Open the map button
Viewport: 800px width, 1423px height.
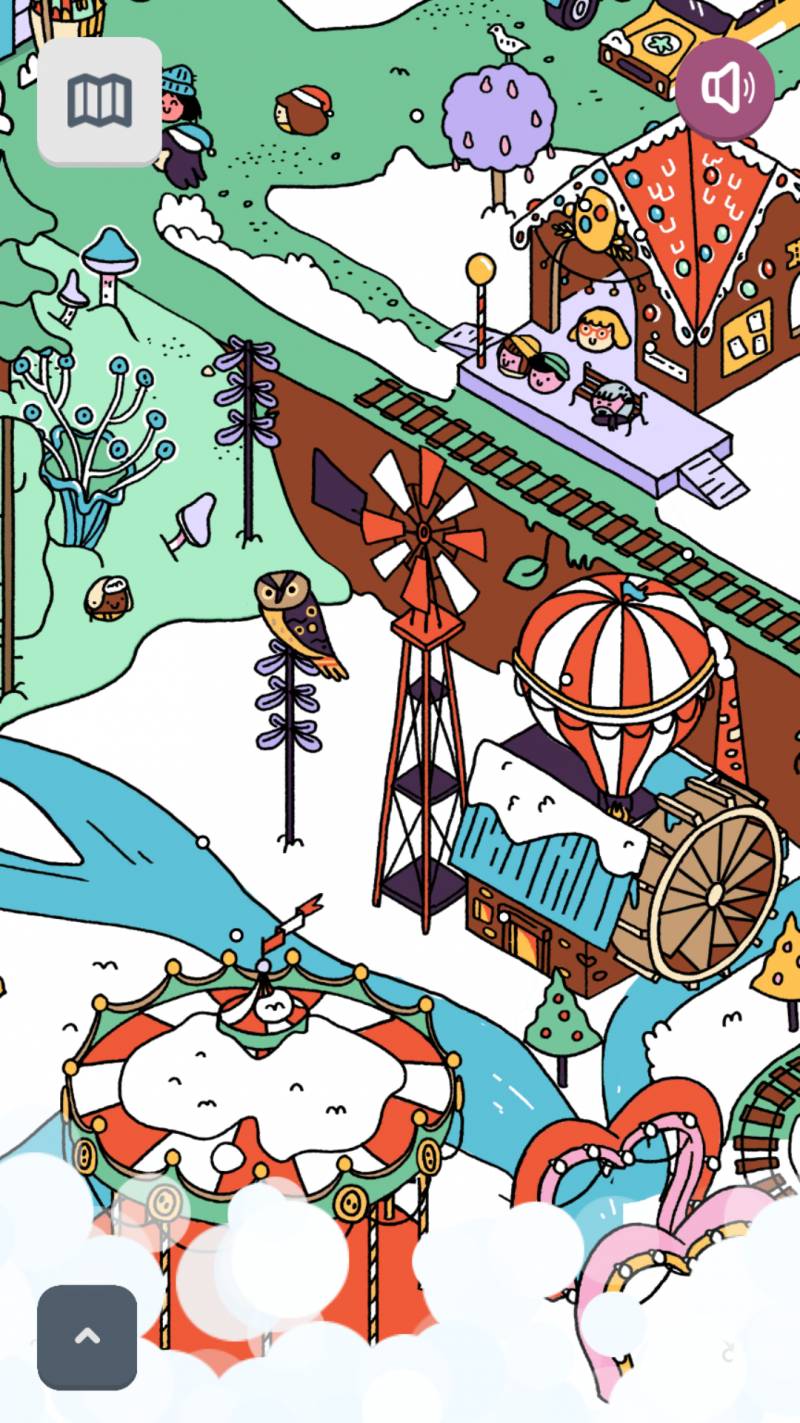tap(99, 101)
